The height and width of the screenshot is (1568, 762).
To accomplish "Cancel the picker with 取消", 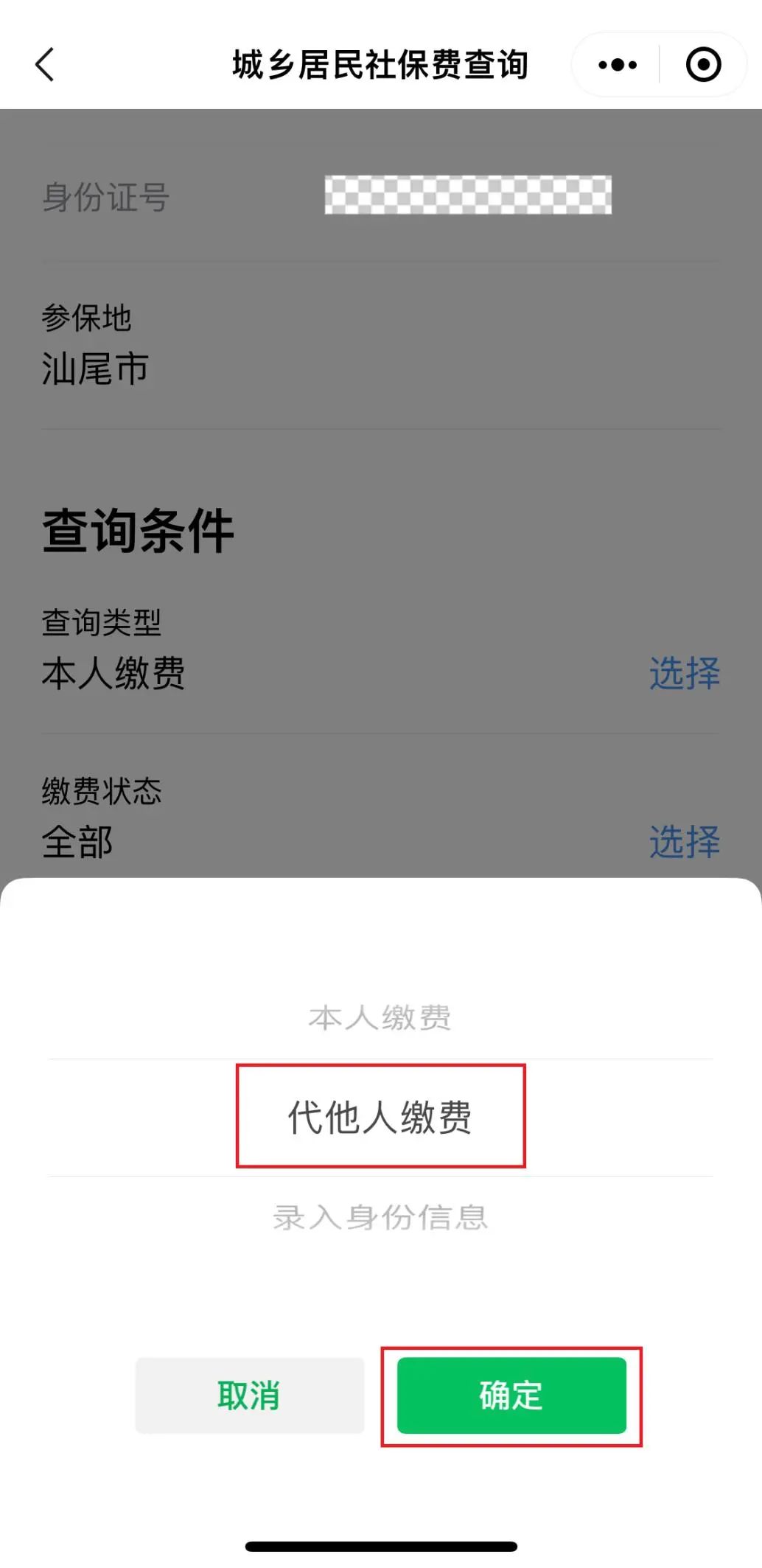I will pyautogui.click(x=250, y=1395).
